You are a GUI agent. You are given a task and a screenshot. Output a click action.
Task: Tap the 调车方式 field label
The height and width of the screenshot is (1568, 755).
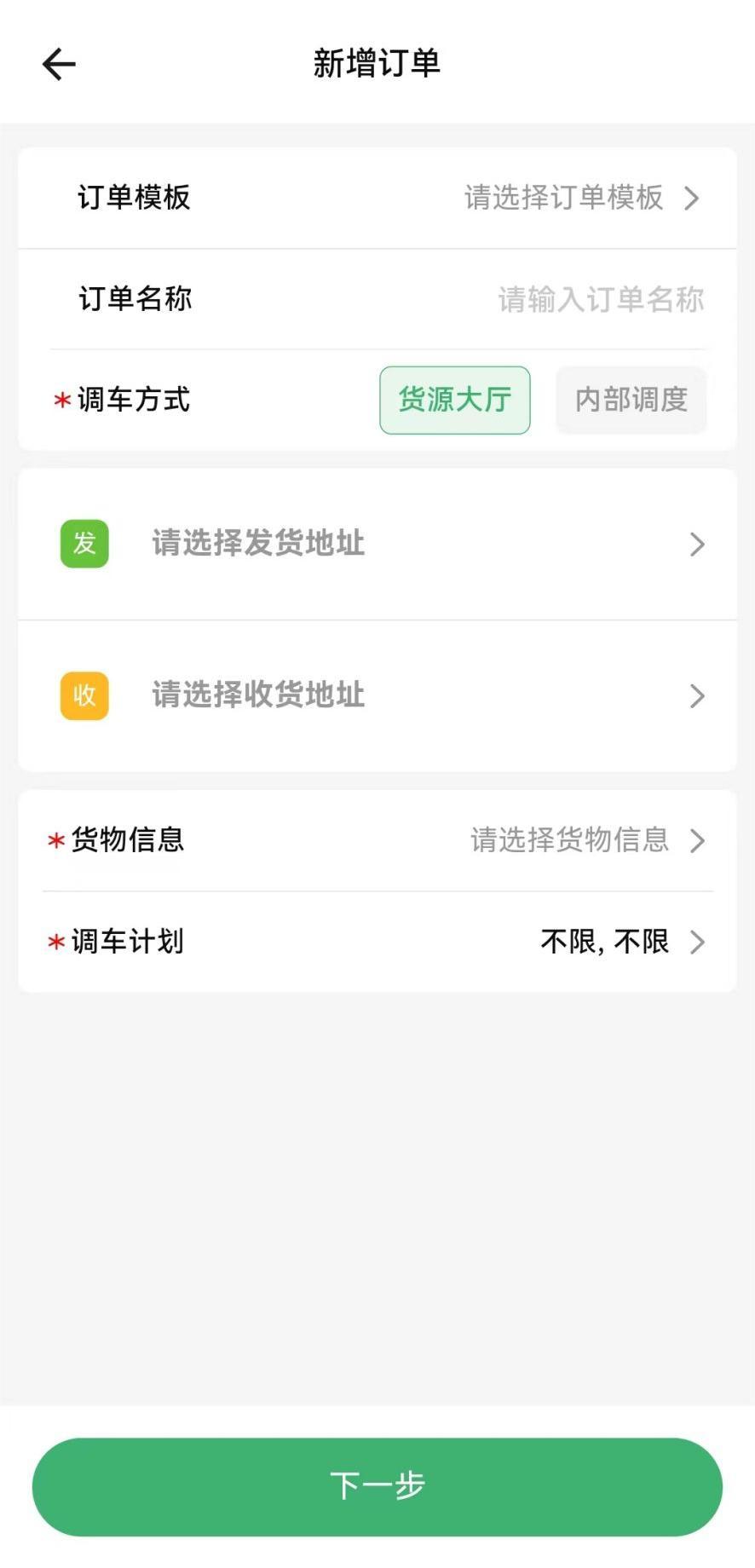pos(132,401)
